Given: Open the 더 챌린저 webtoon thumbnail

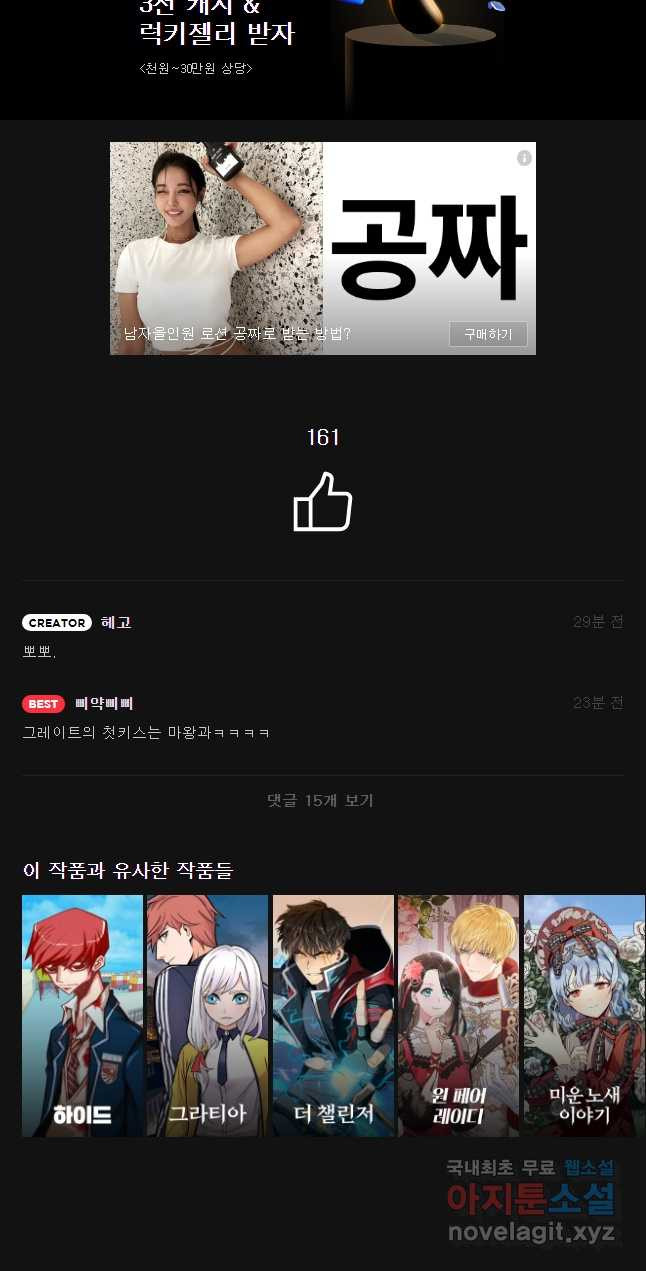Looking at the screenshot, I should click(x=333, y=1015).
